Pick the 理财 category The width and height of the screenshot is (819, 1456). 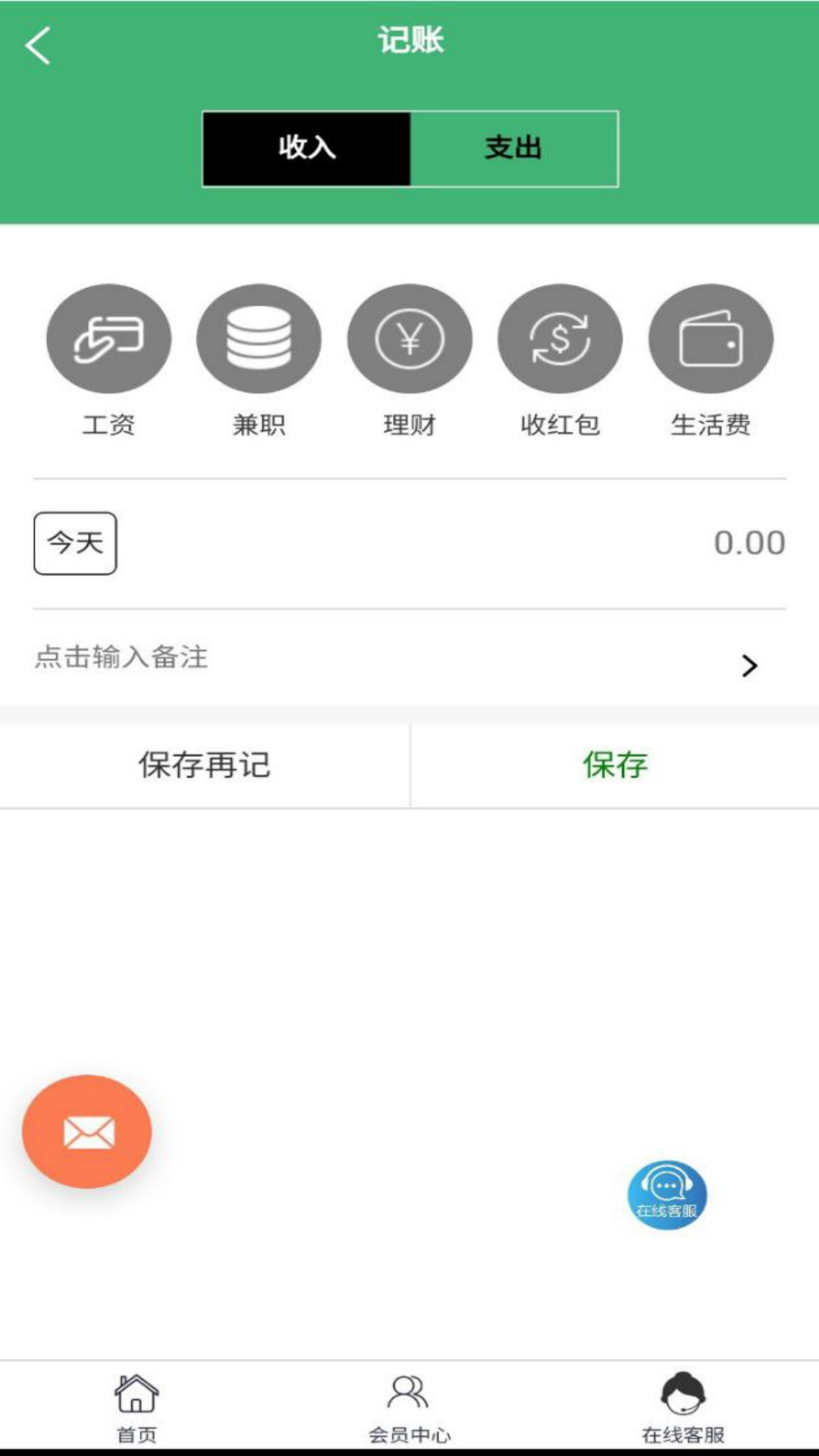click(409, 339)
